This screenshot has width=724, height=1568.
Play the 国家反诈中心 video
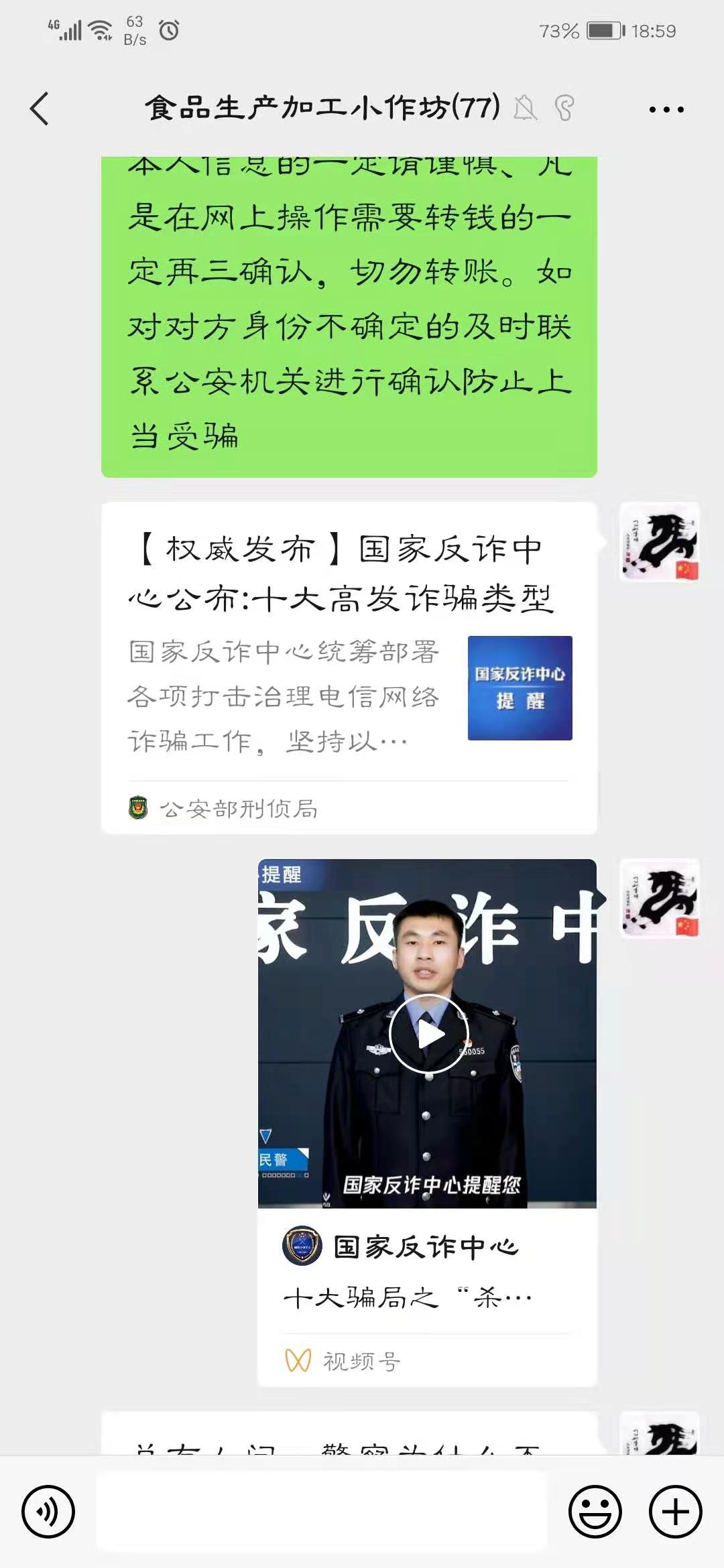coord(428,1034)
